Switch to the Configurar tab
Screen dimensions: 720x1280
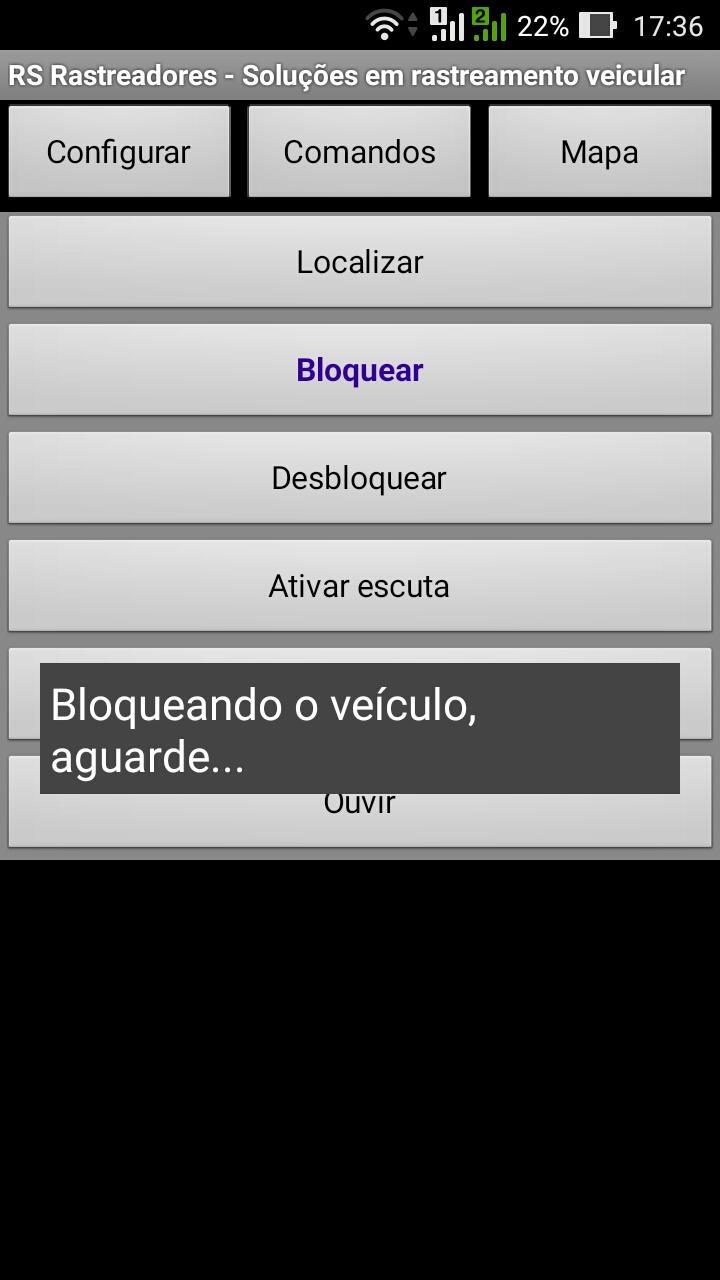coord(119,151)
